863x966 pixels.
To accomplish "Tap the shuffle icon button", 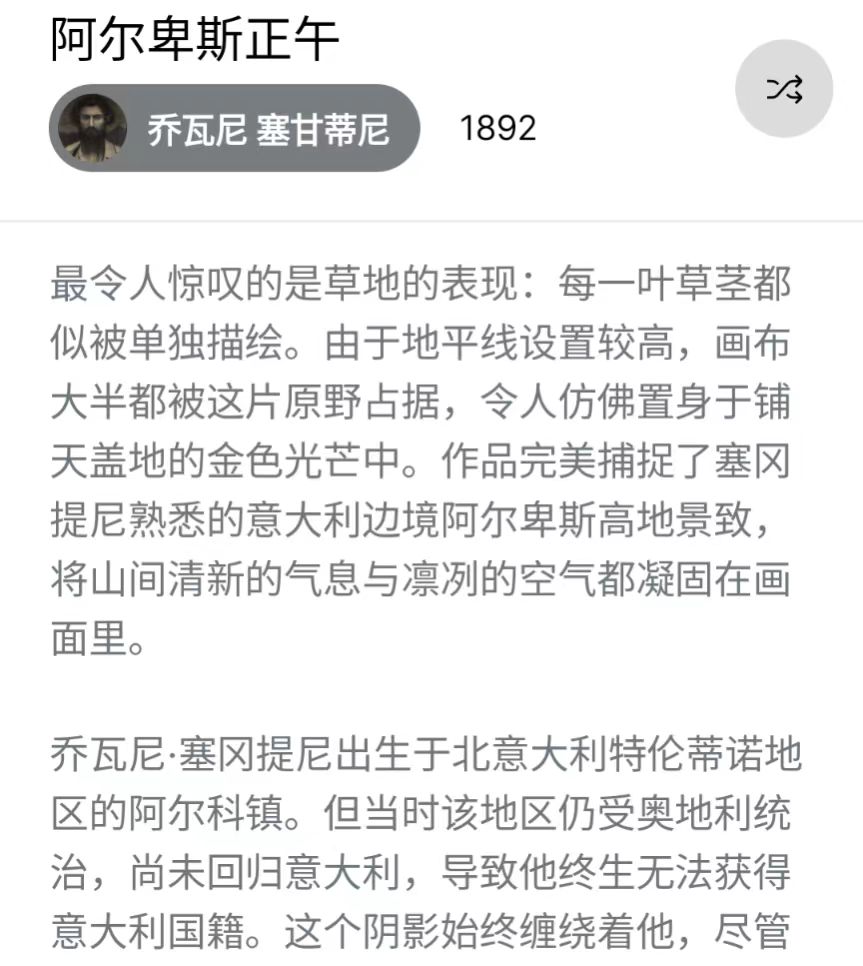I will click(784, 89).
